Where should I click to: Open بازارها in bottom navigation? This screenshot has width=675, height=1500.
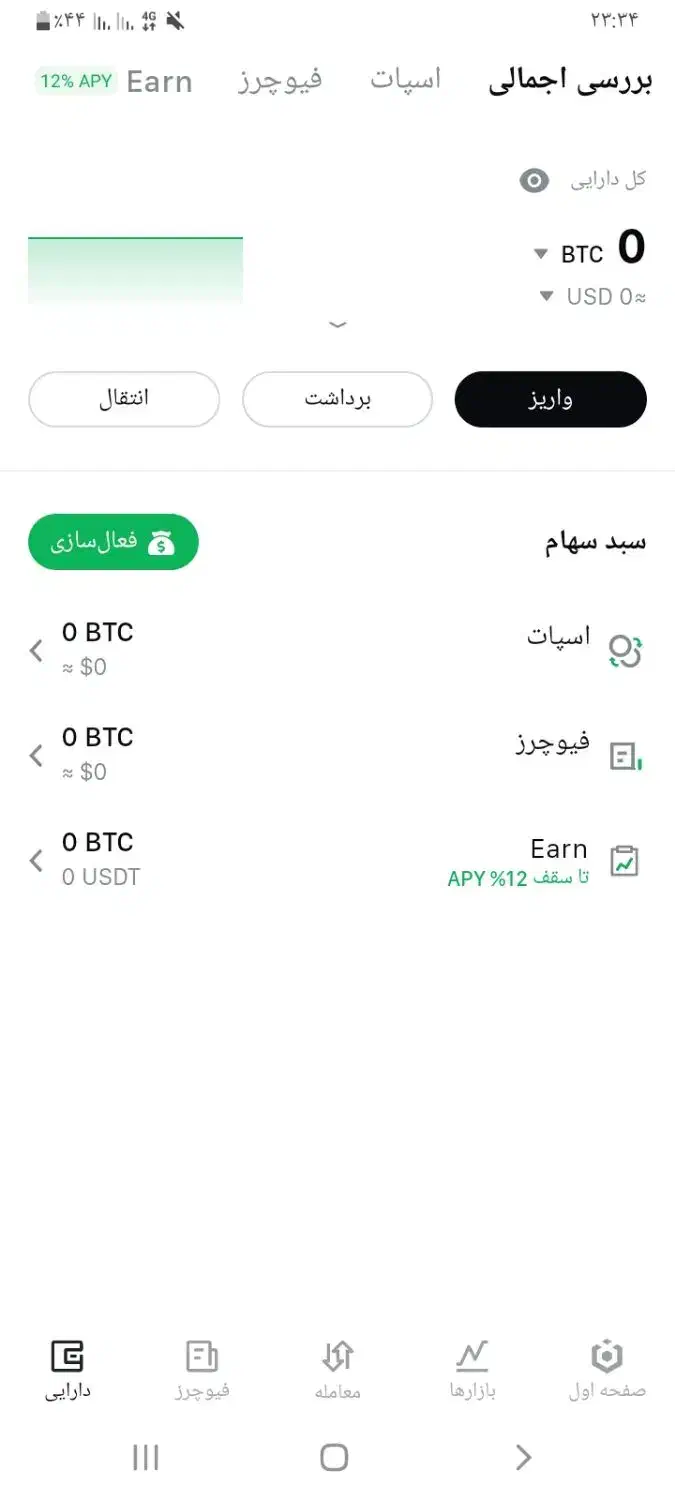coord(472,1370)
